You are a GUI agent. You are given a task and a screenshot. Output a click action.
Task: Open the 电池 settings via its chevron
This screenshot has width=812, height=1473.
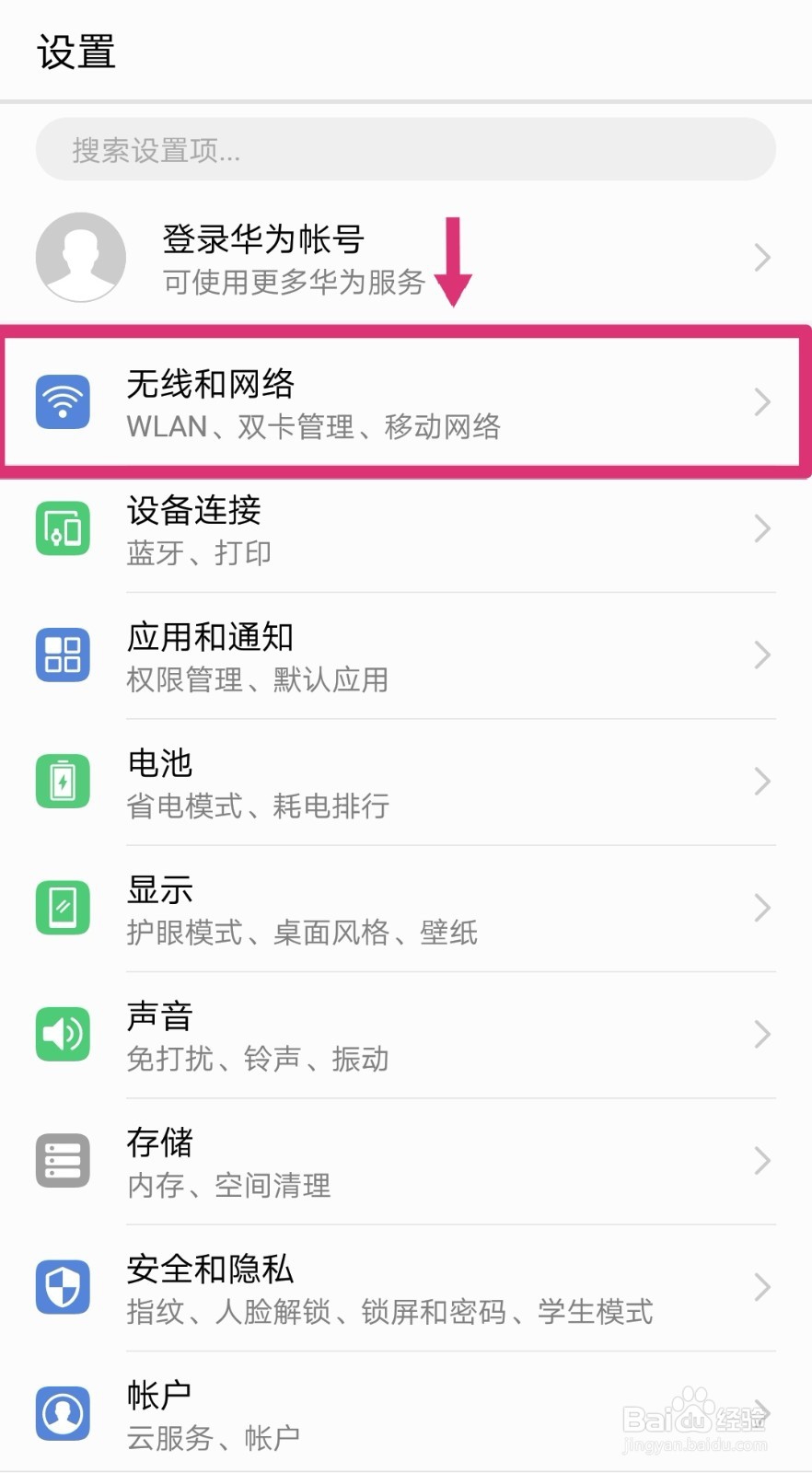pyautogui.click(x=762, y=781)
